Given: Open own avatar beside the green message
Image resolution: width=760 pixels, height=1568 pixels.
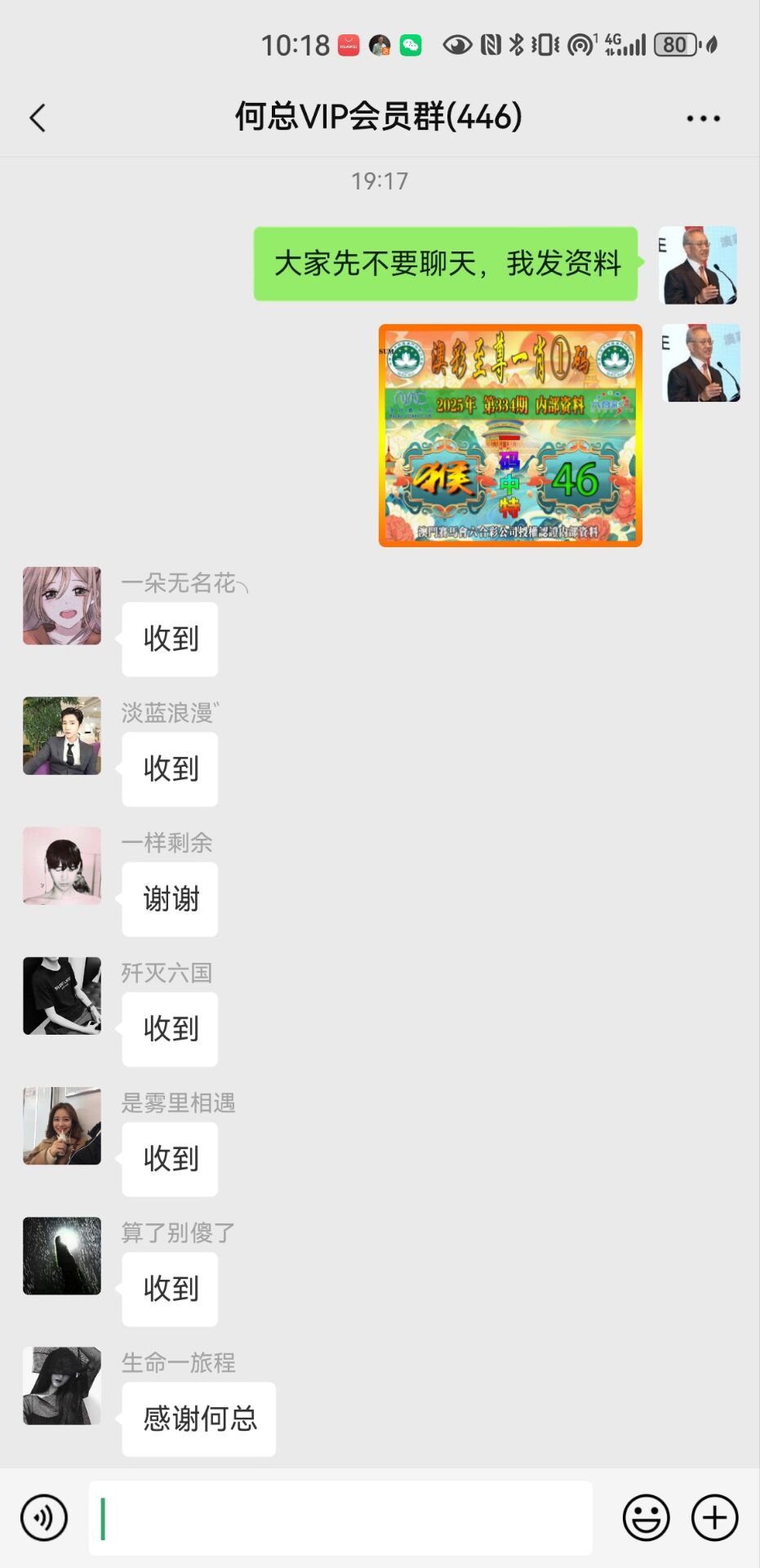Looking at the screenshot, I should click(698, 265).
